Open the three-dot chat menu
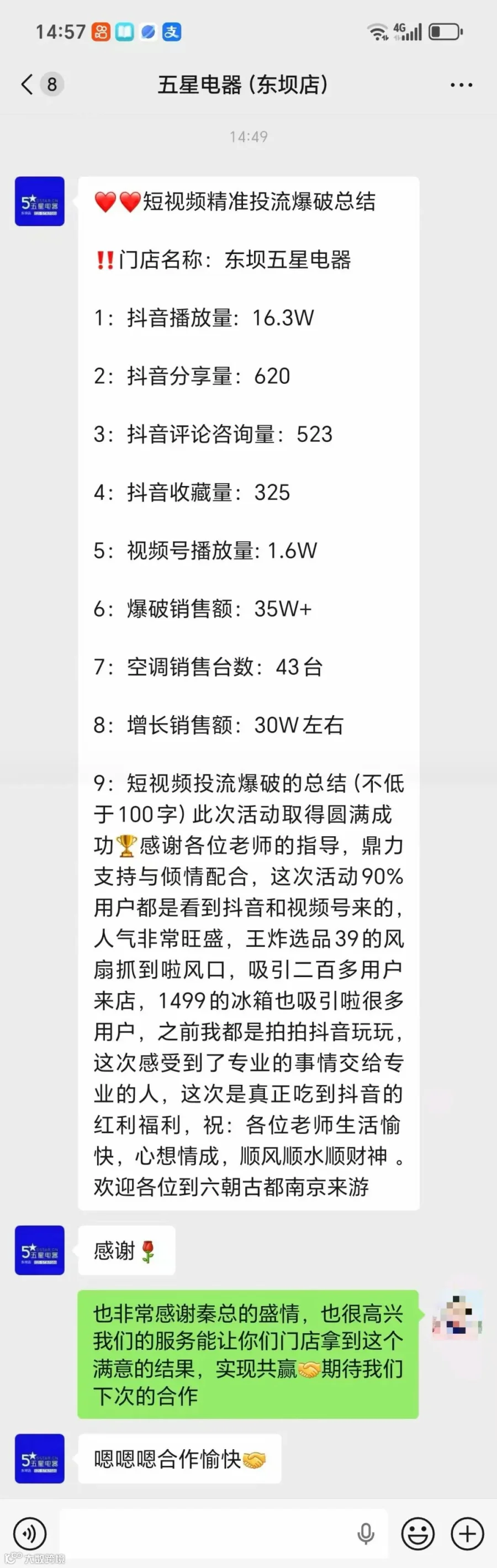 click(x=461, y=85)
